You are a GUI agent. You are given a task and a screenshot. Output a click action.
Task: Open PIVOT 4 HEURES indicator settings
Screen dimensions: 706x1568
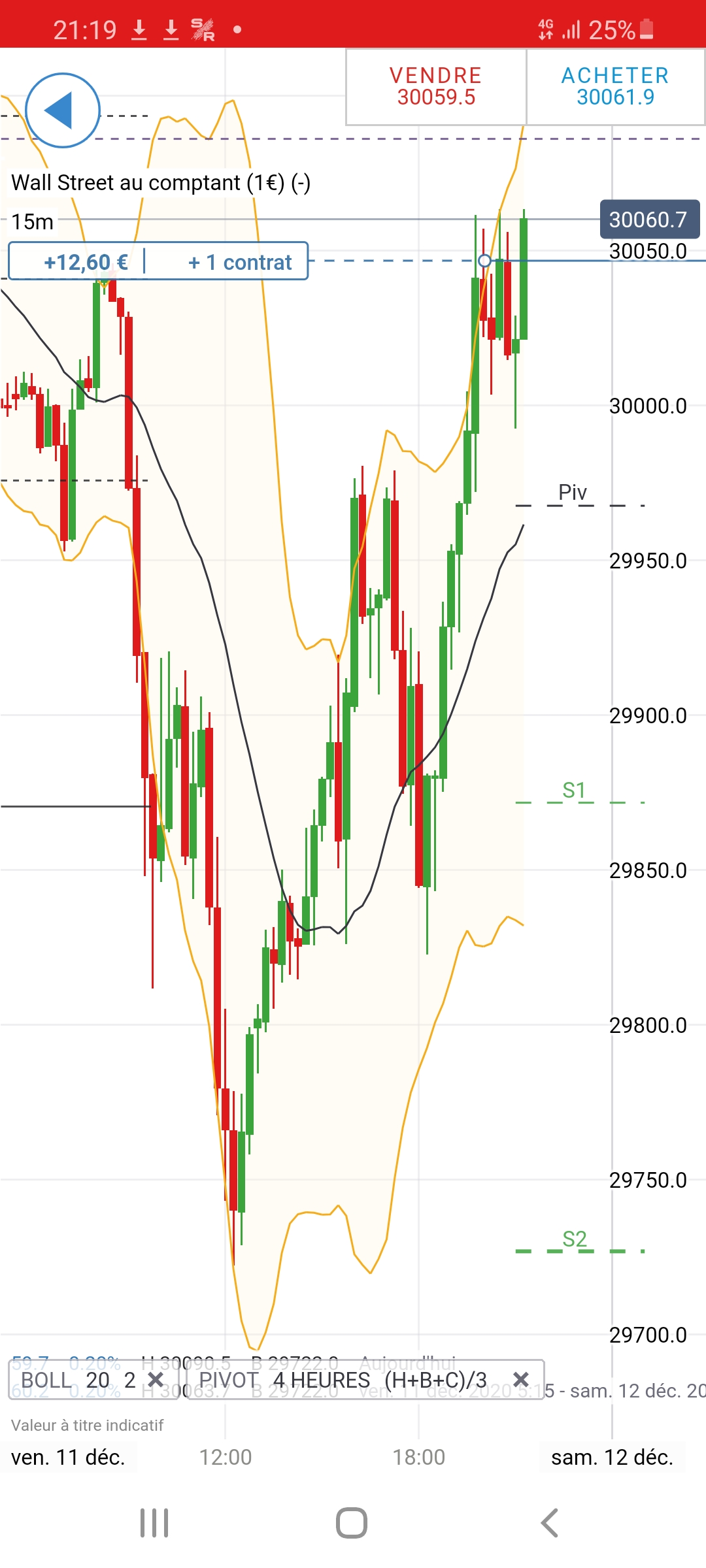click(x=343, y=1380)
